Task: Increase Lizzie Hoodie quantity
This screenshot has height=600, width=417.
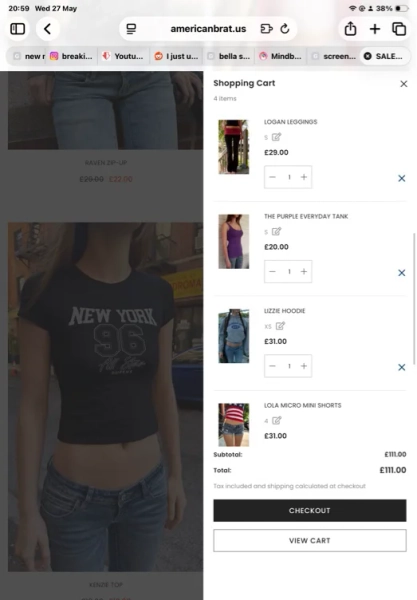Action: (304, 366)
